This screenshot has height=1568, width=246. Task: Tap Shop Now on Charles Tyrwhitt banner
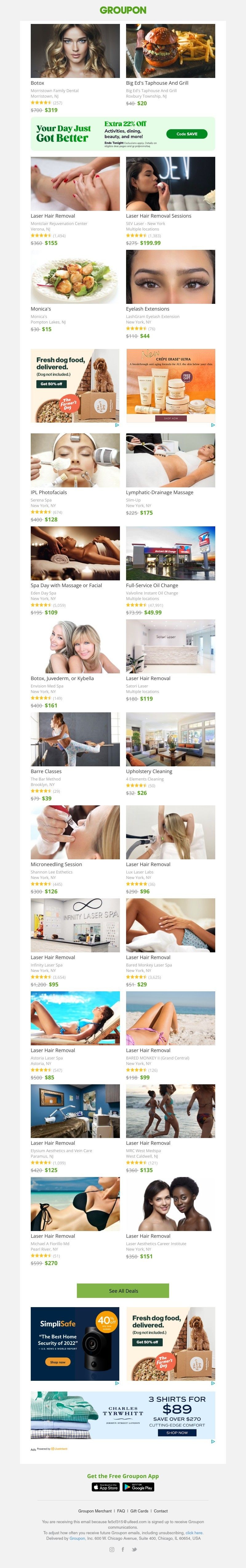(177, 1433)
